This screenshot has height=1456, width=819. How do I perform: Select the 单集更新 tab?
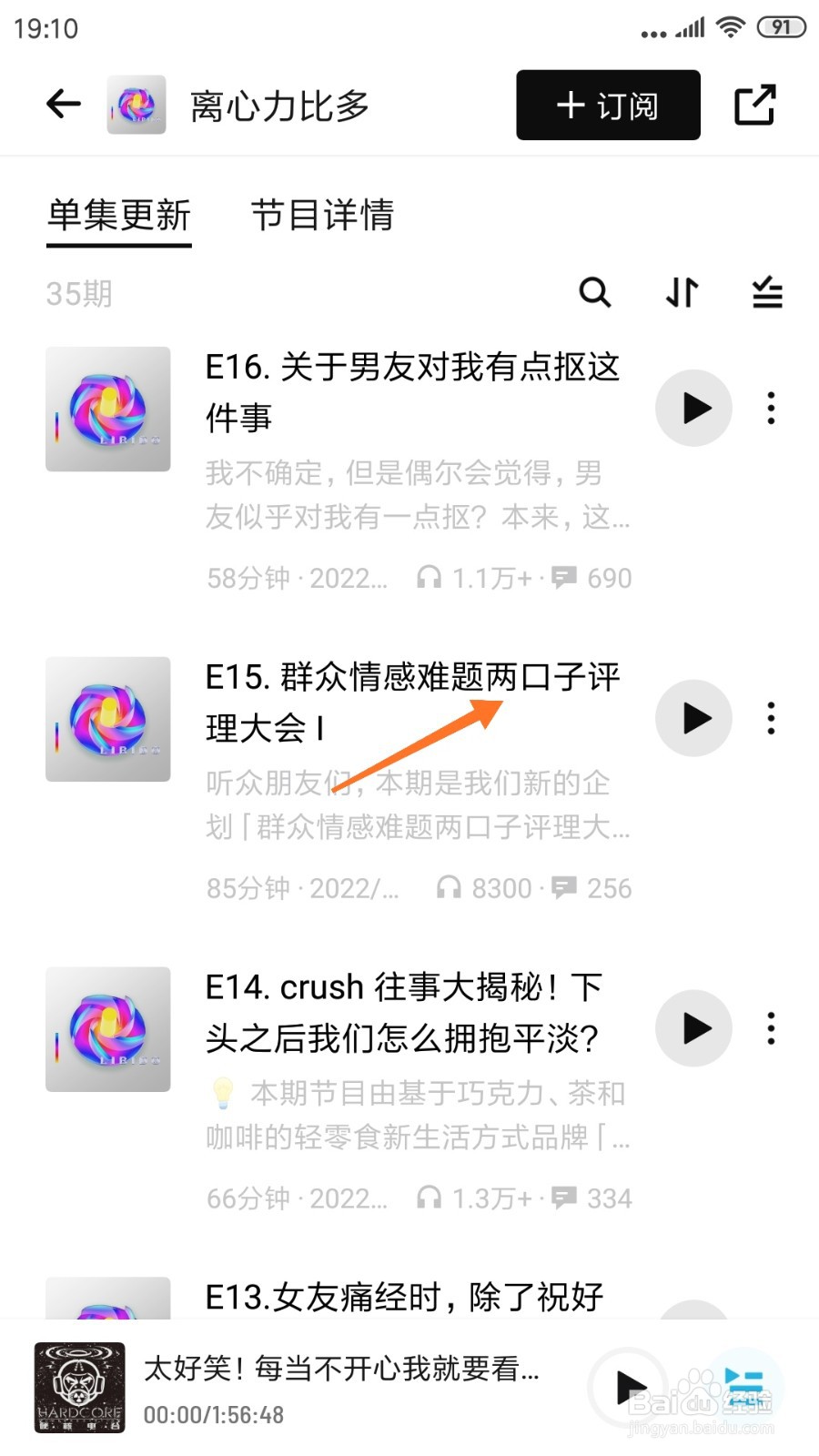118,216
